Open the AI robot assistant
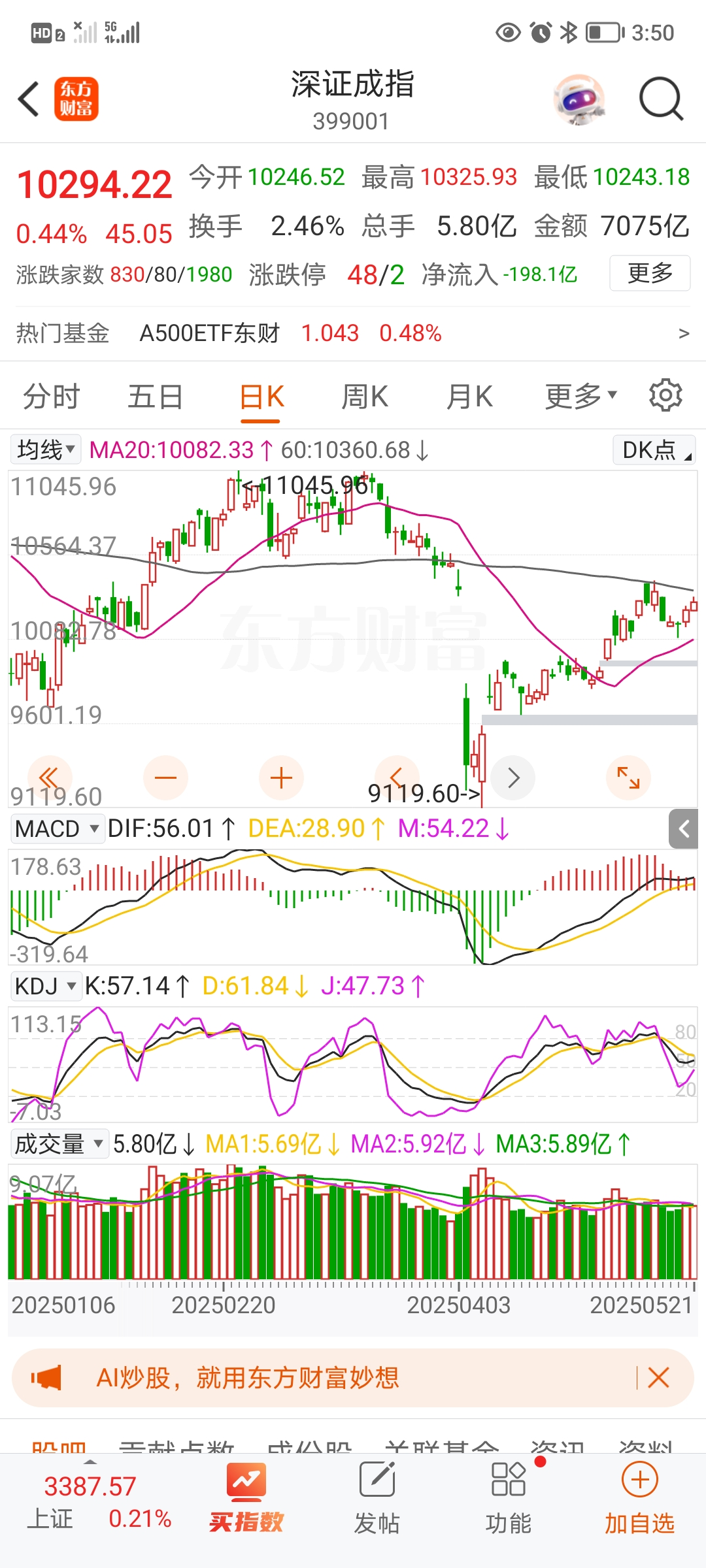This screenshot has height=1568, width=706. point(579,99)
